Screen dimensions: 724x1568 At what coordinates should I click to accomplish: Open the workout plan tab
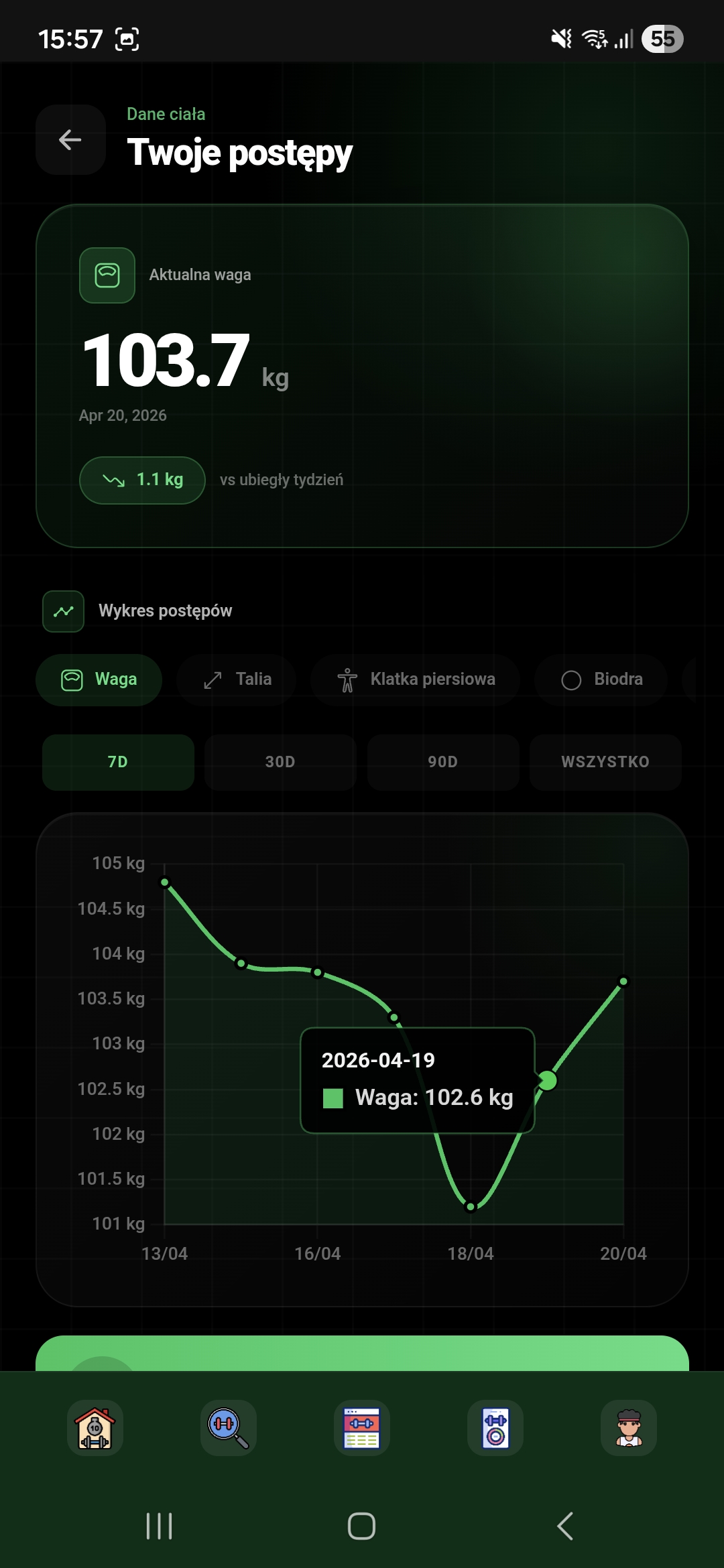(x=362, y=1428)
